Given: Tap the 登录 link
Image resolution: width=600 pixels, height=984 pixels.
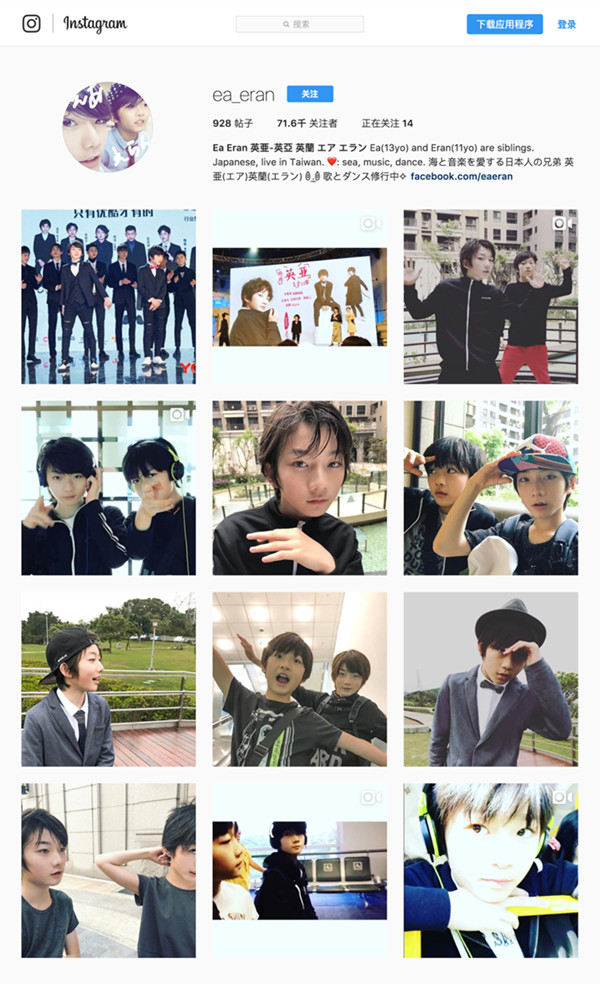Looking at the screenshot, I should click(567, 24).
